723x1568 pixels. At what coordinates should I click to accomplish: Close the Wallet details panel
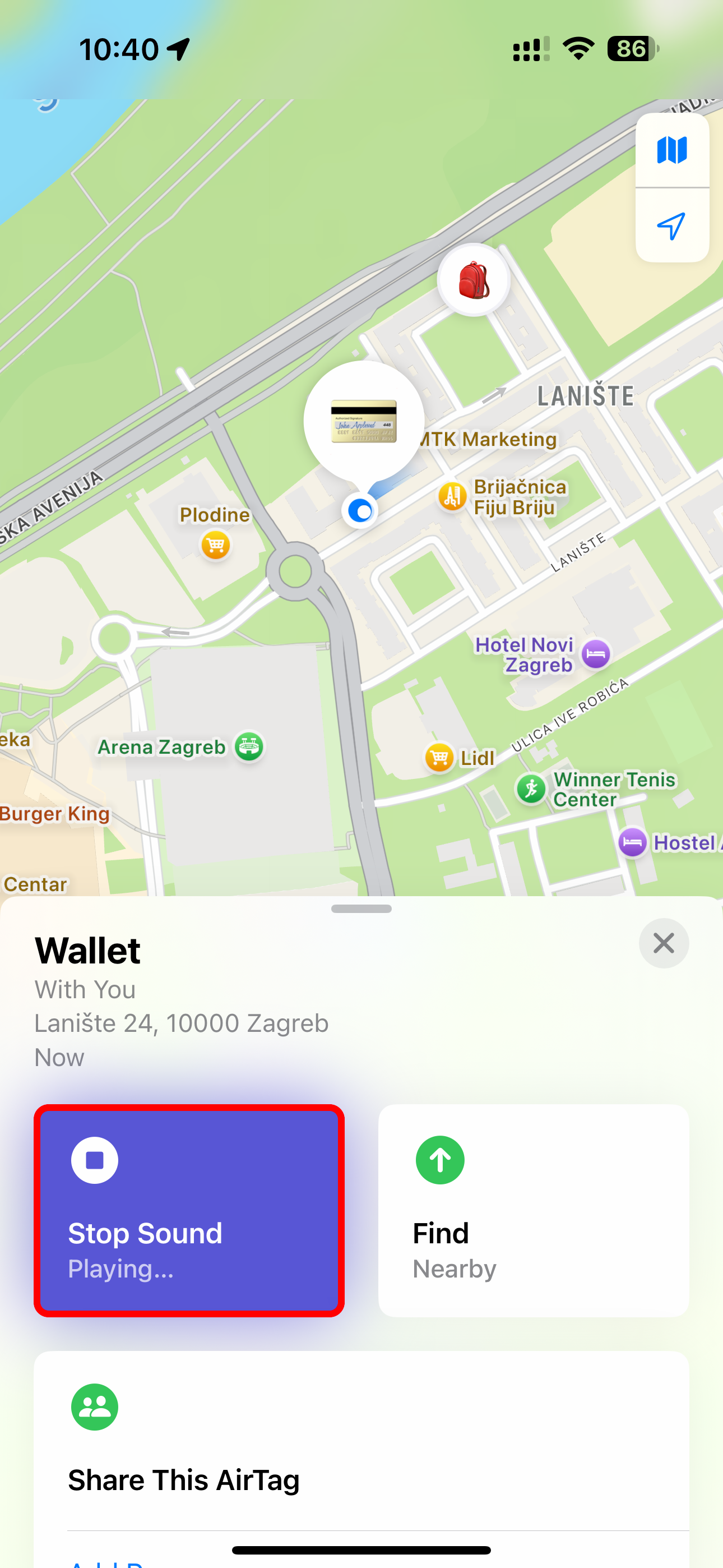click(664, 943)
